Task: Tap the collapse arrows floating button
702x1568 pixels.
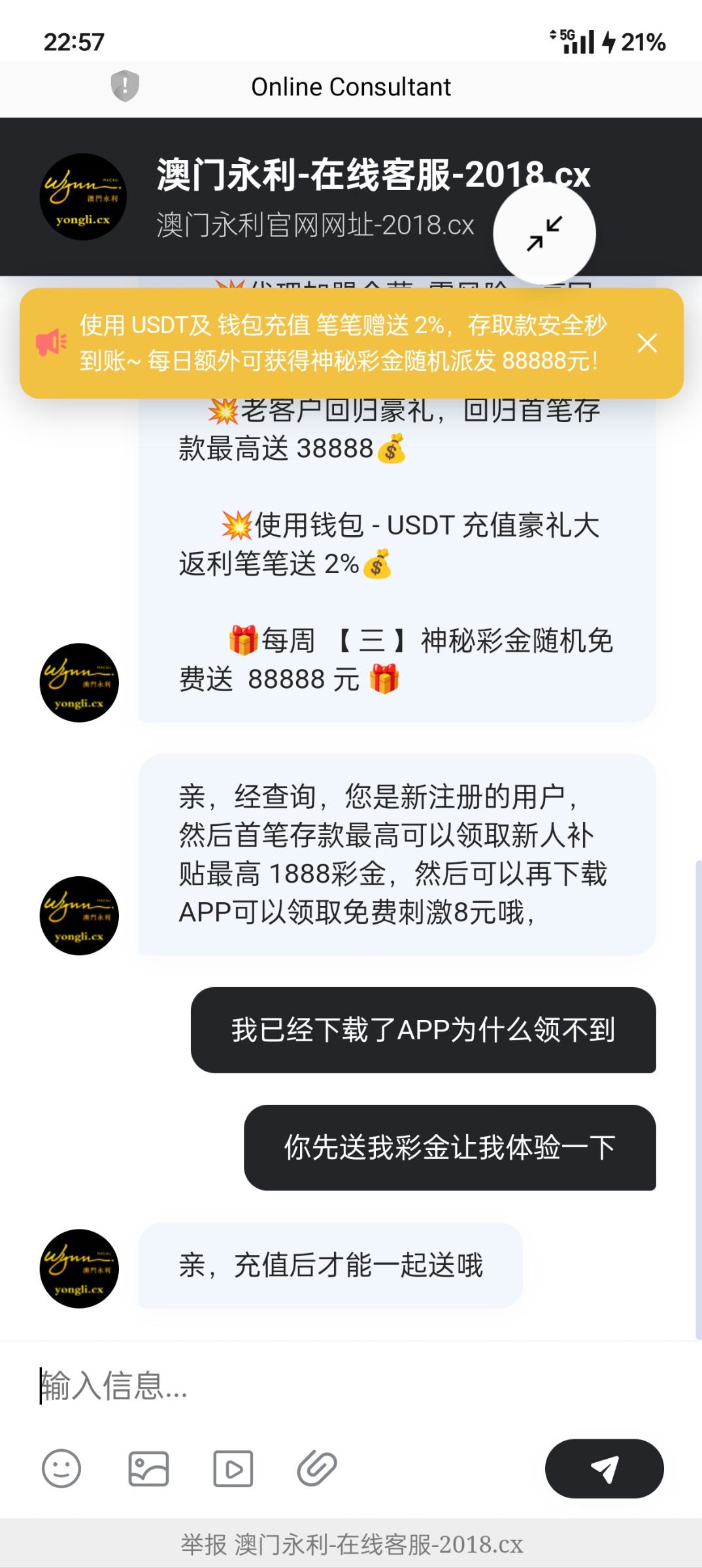Action: coord(544,233)
